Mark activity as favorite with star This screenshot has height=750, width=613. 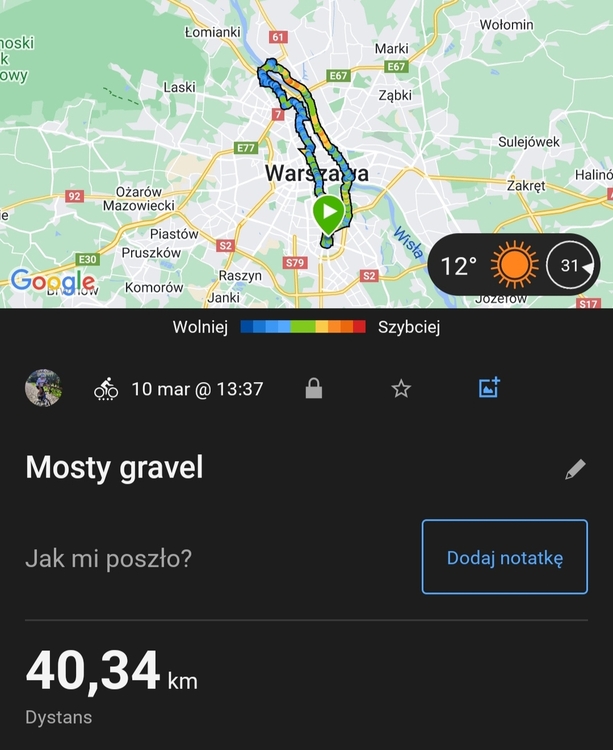(x=401, y=389)
